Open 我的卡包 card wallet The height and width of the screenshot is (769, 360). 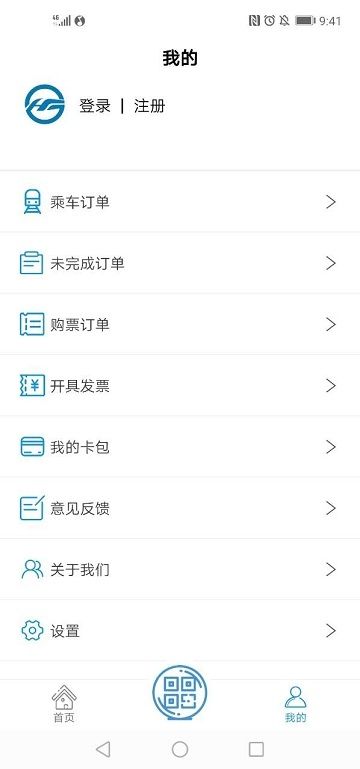[x=180, y=447]
